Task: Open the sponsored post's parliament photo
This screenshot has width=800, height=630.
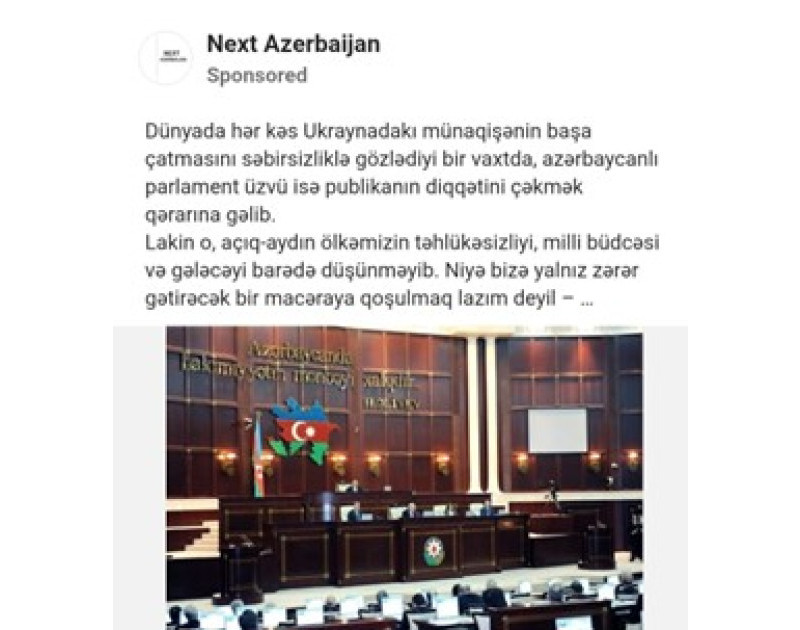Action: click(x=404, y=477)
